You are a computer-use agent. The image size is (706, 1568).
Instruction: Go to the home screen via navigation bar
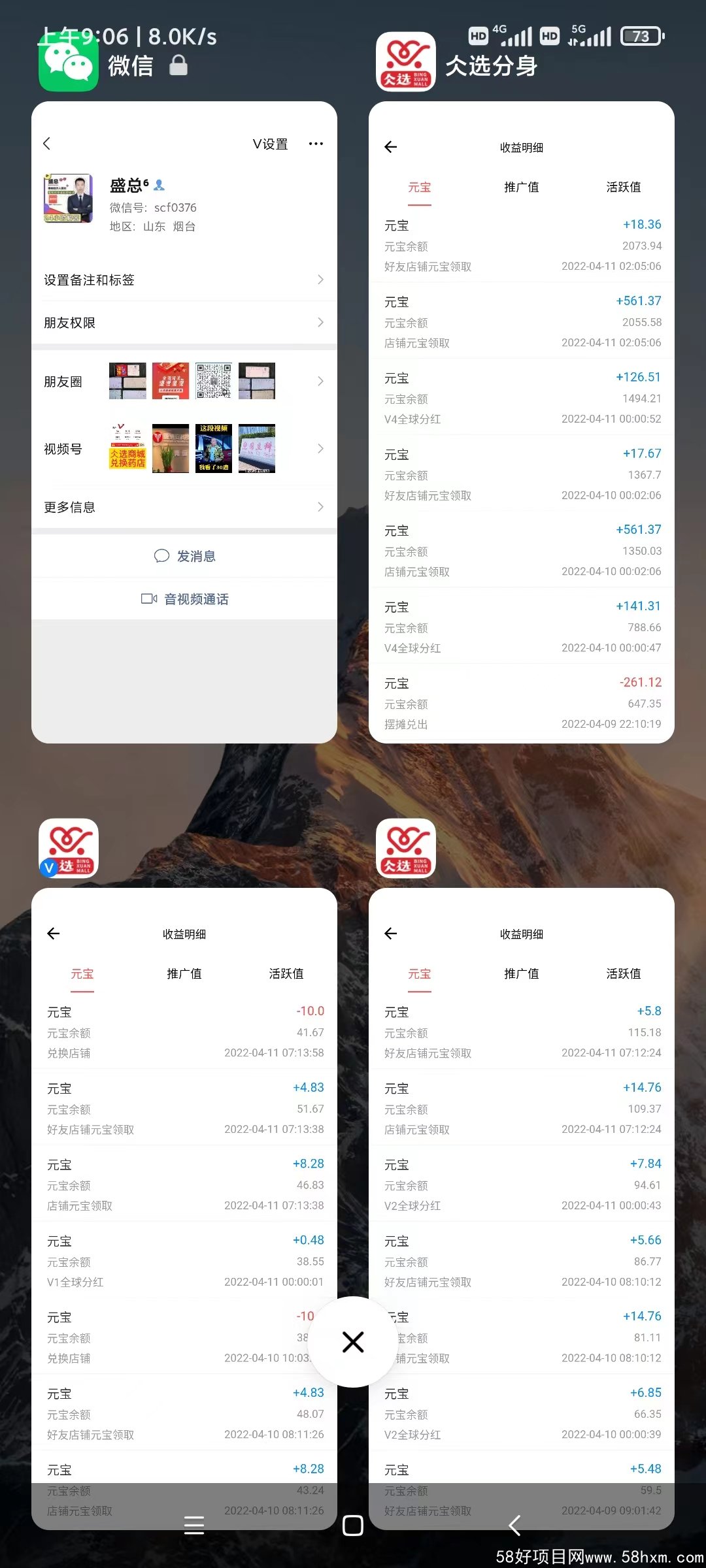click(353, 1526)
